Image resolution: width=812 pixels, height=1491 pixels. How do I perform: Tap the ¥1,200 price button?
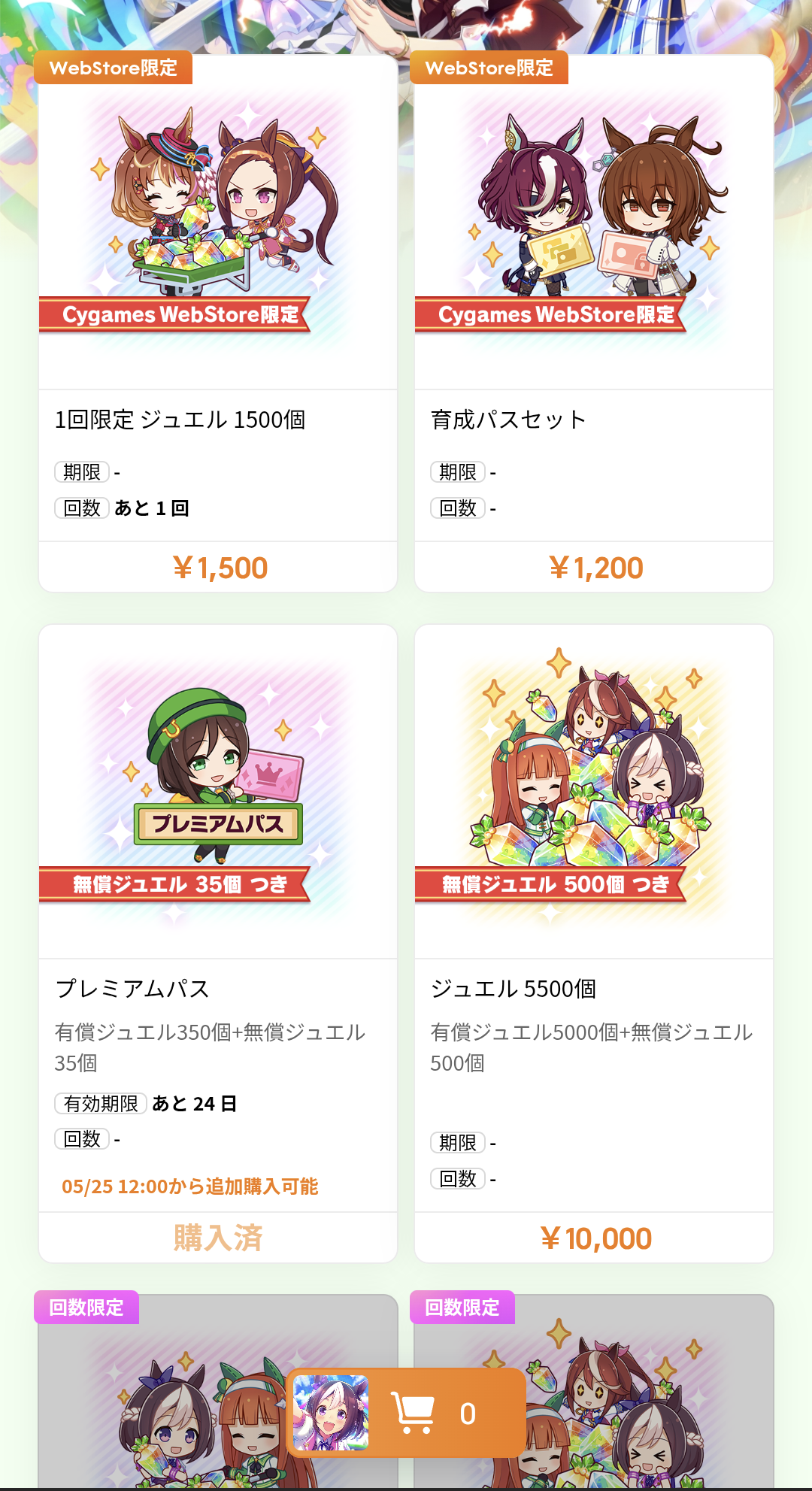pos(595,568)
